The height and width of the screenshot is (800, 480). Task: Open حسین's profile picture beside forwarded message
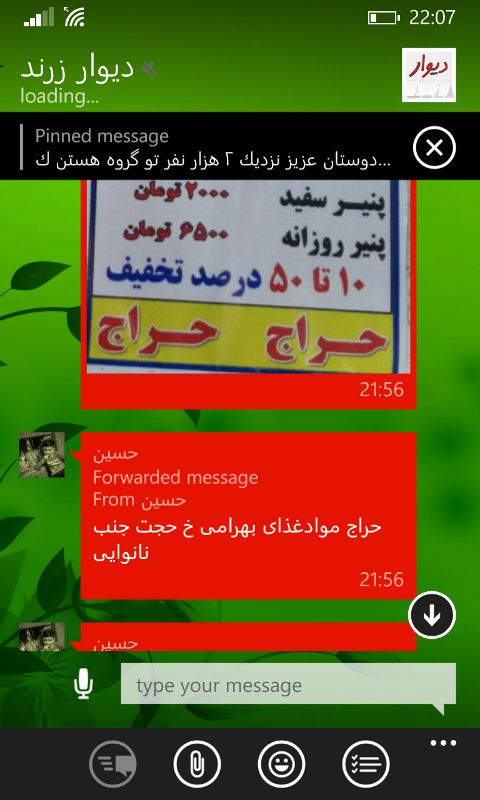tap(42, 455)
